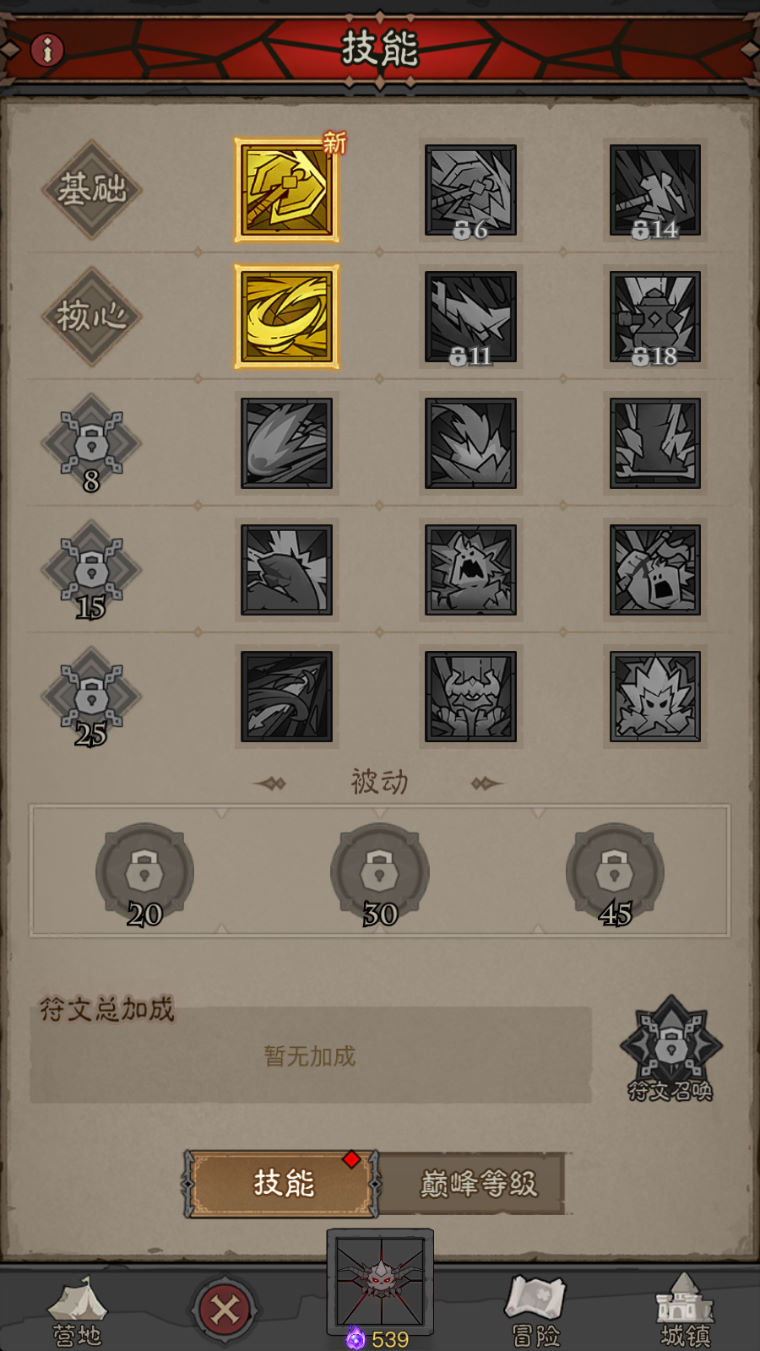Open the 冒险 adventure map

(x=535, y=1310)
